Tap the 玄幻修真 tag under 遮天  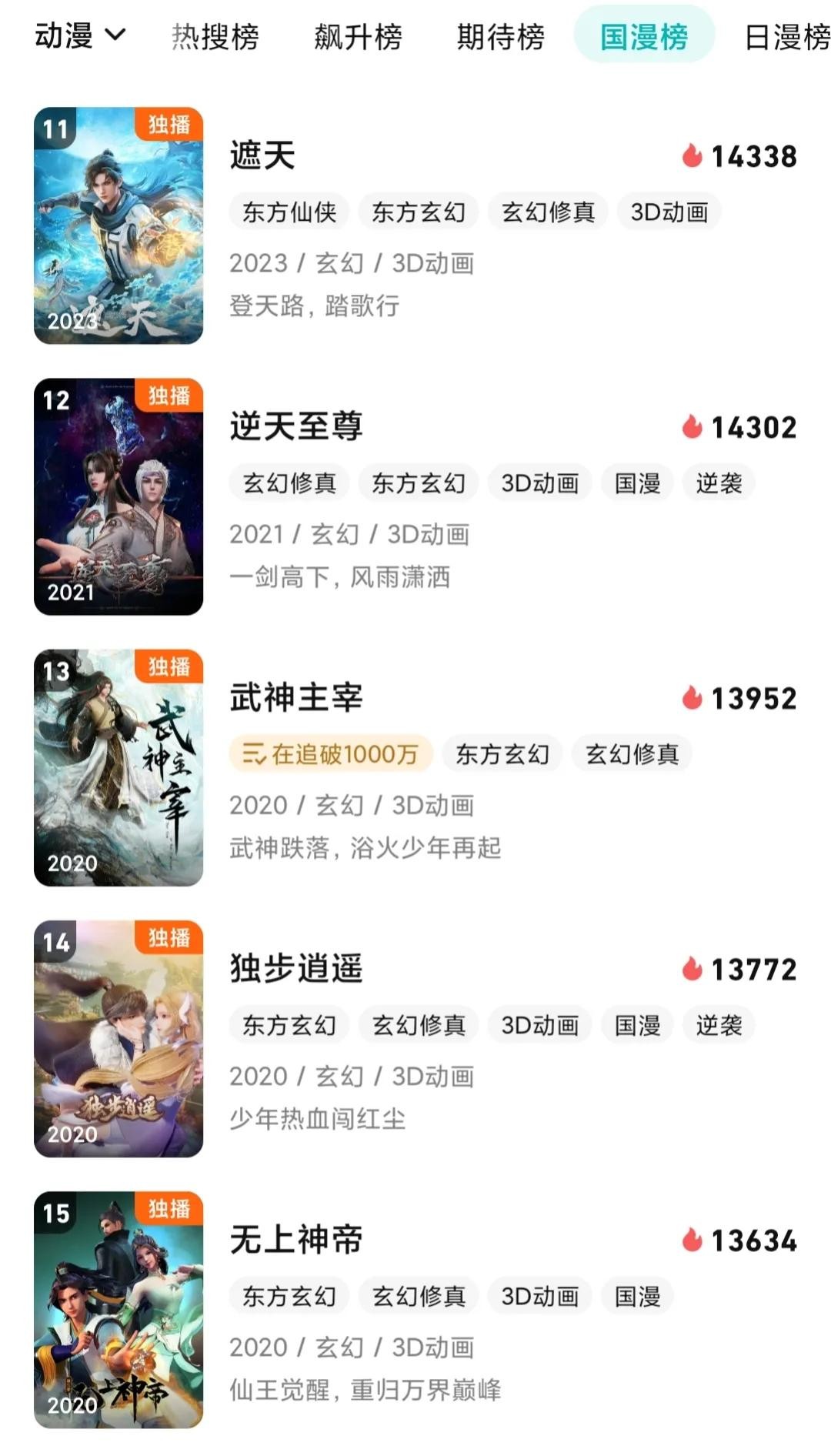pyautogui.click(x=548, y=212)
